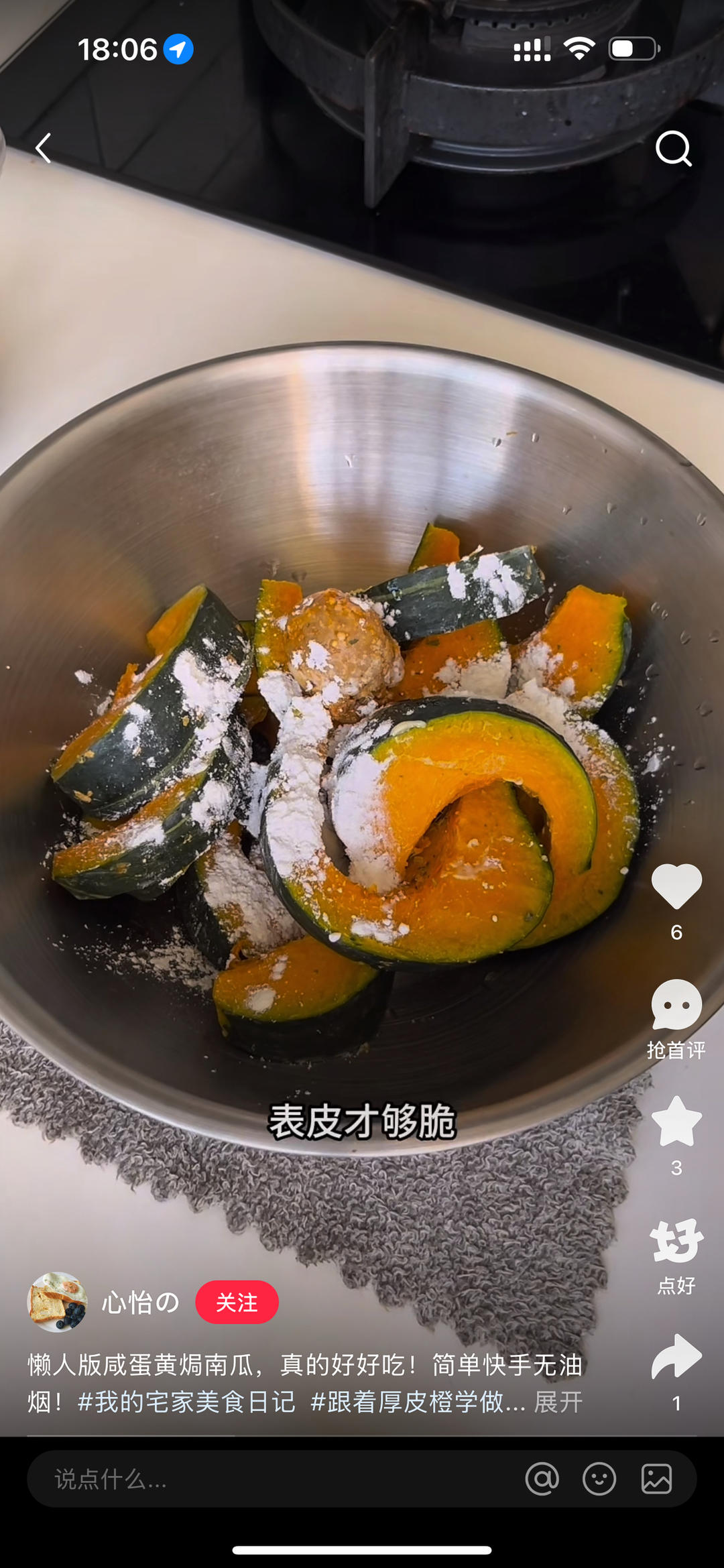Mention someone with the @ icon
This screenshot has width=724, height=1568.
coord(542,1479)
